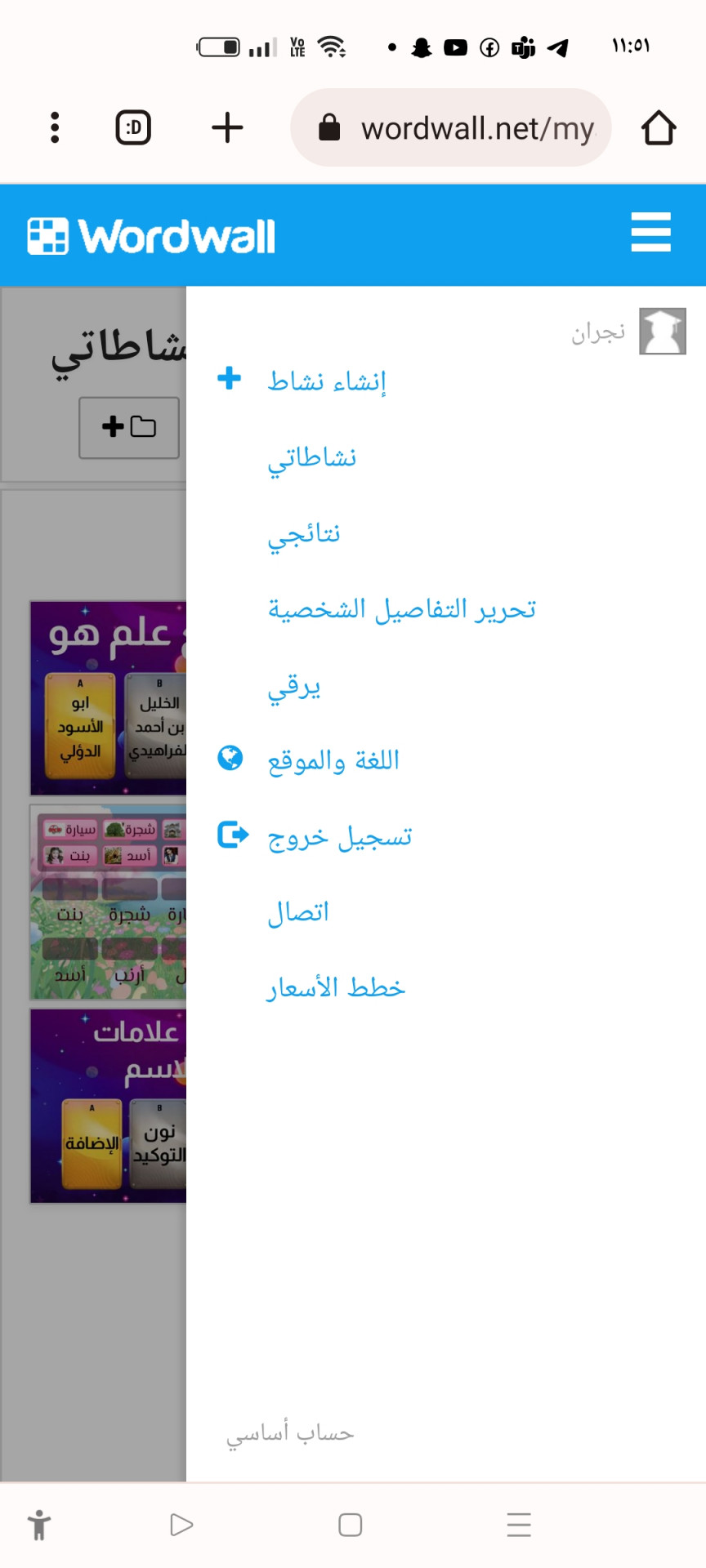Open تحرير التفاصيل الشخصية

[x=402, y=609]
